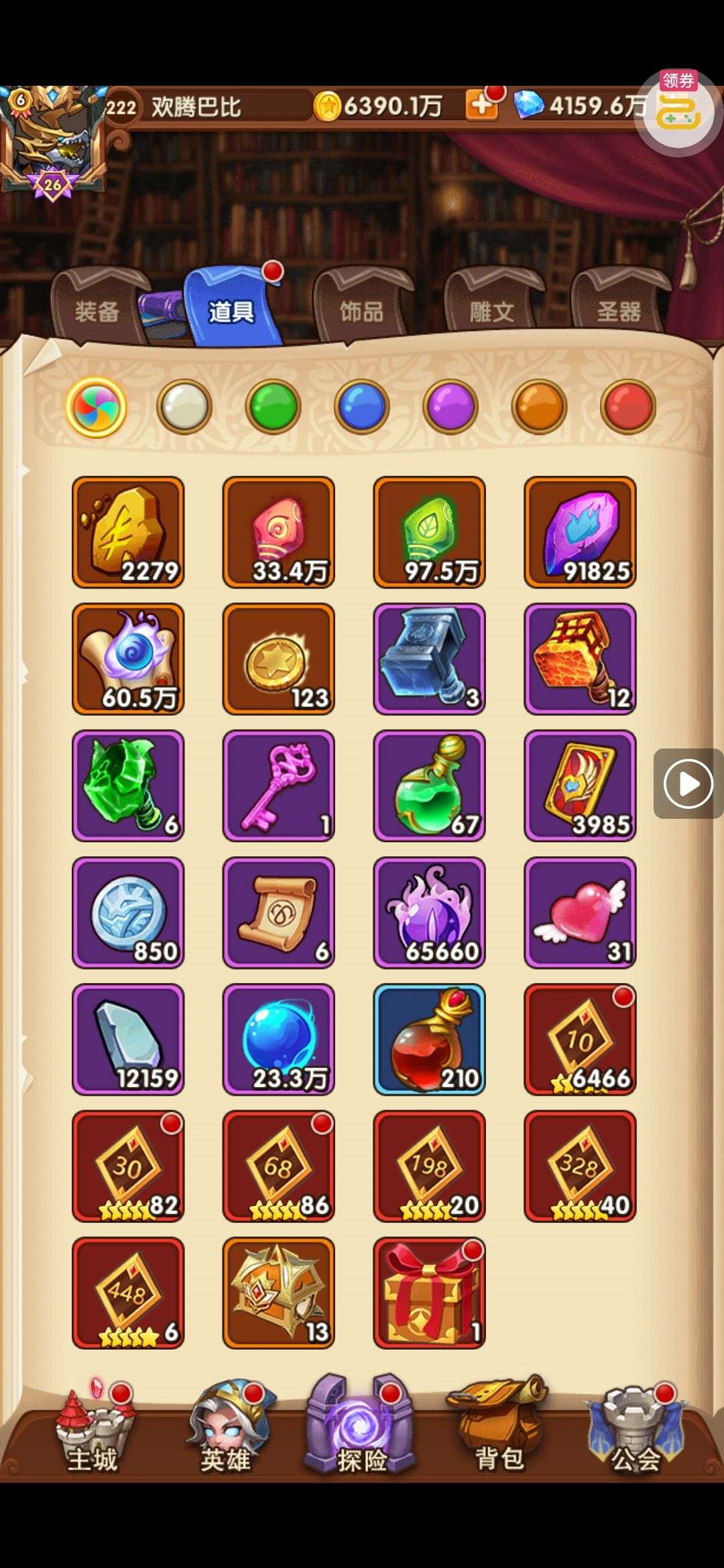Filter items by purple quality orb
Image resolution: width=724 pixels, height=1568 pixels.
[450, 407]
